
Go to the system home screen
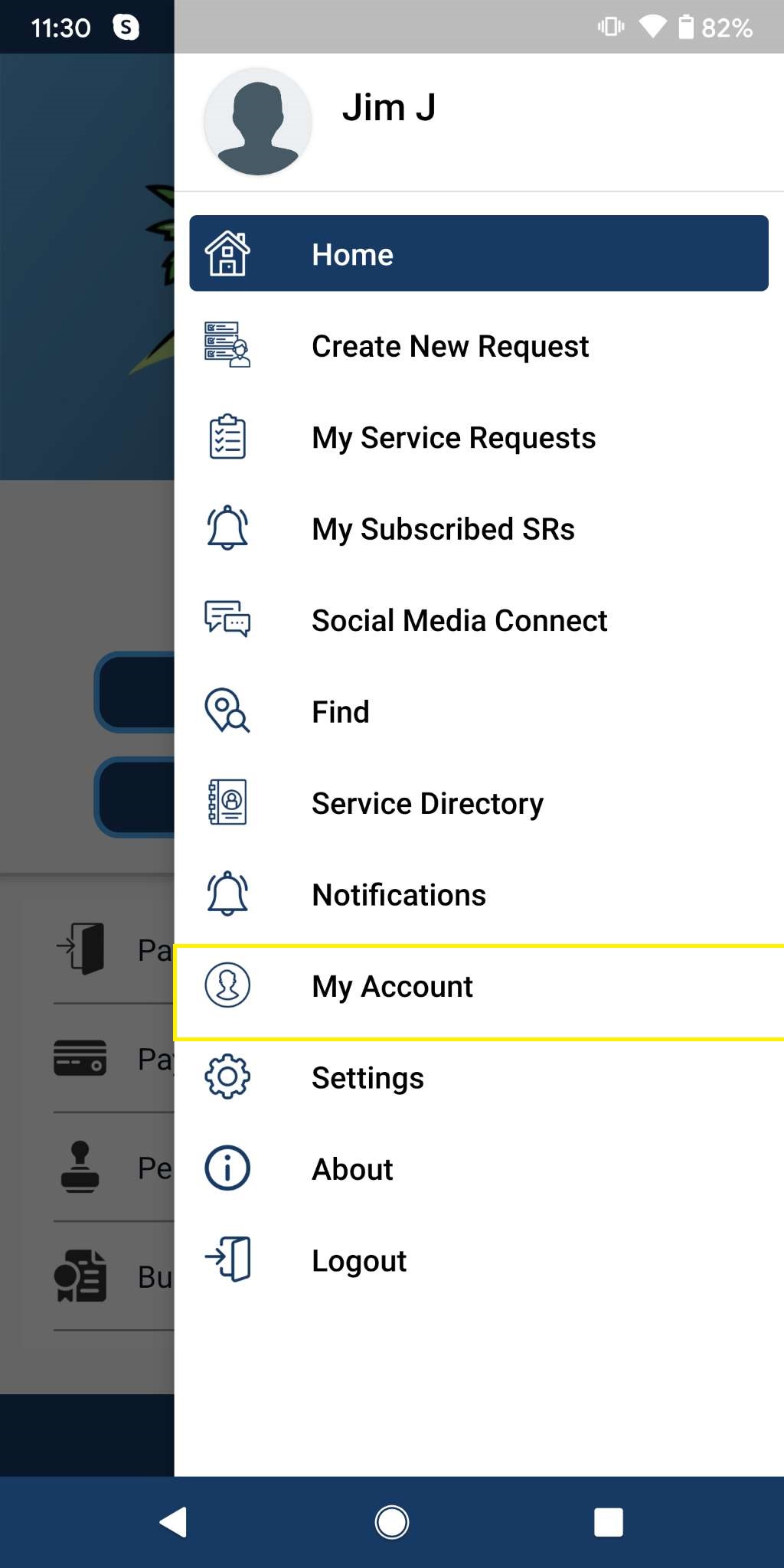(392, 1522)
